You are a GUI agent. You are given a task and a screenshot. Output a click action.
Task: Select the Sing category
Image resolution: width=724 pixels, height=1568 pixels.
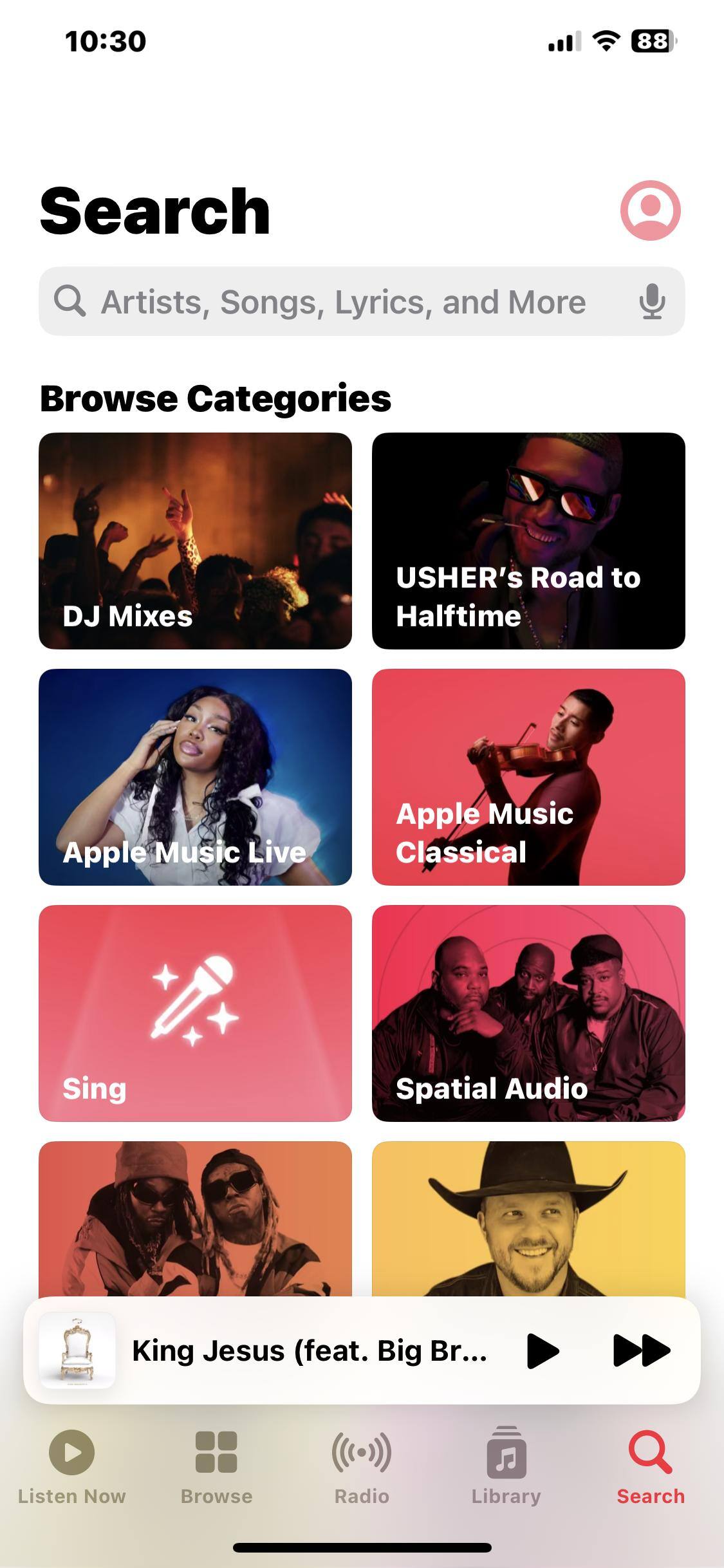pos(195,1013)
